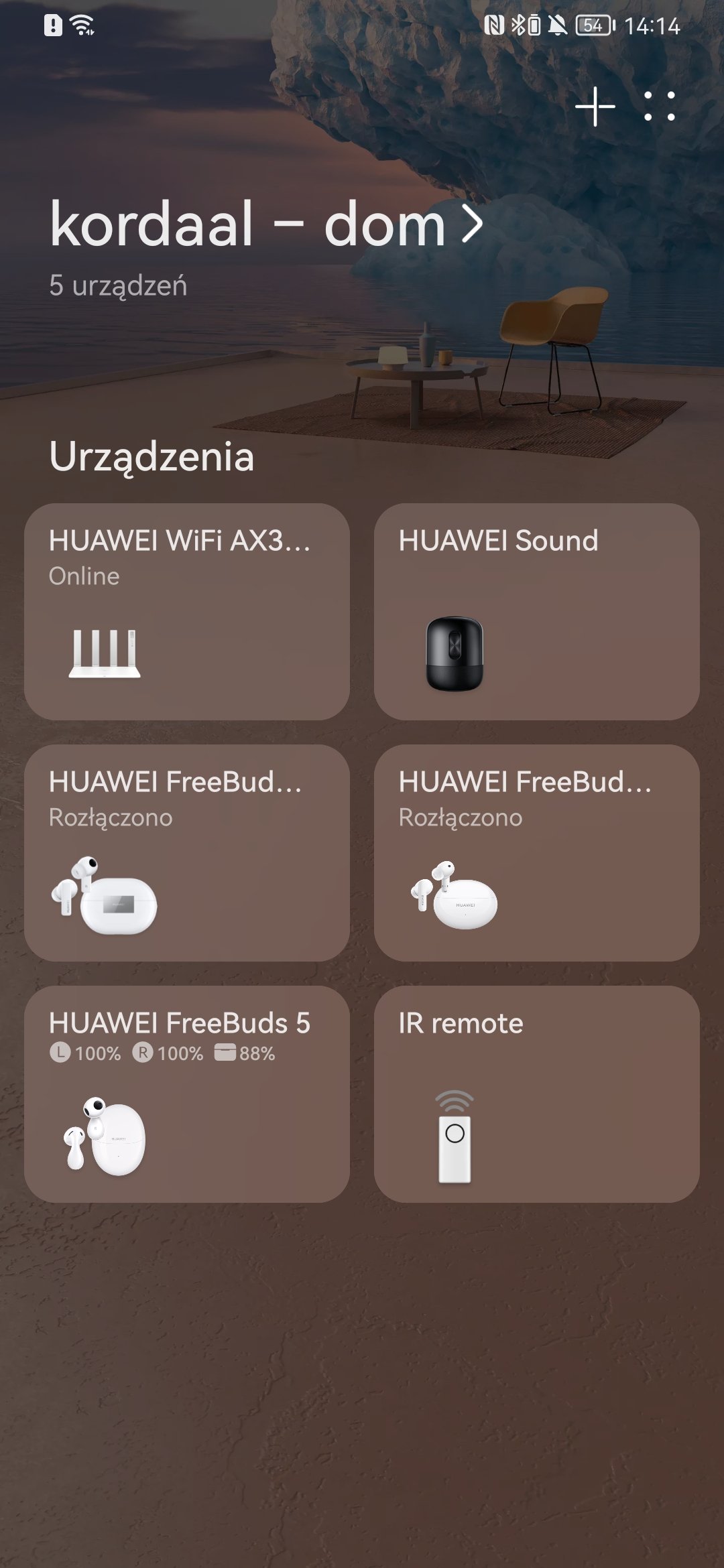Open the four-dot more options menu
Viewport: 724px width, 1568px height.
659,107
